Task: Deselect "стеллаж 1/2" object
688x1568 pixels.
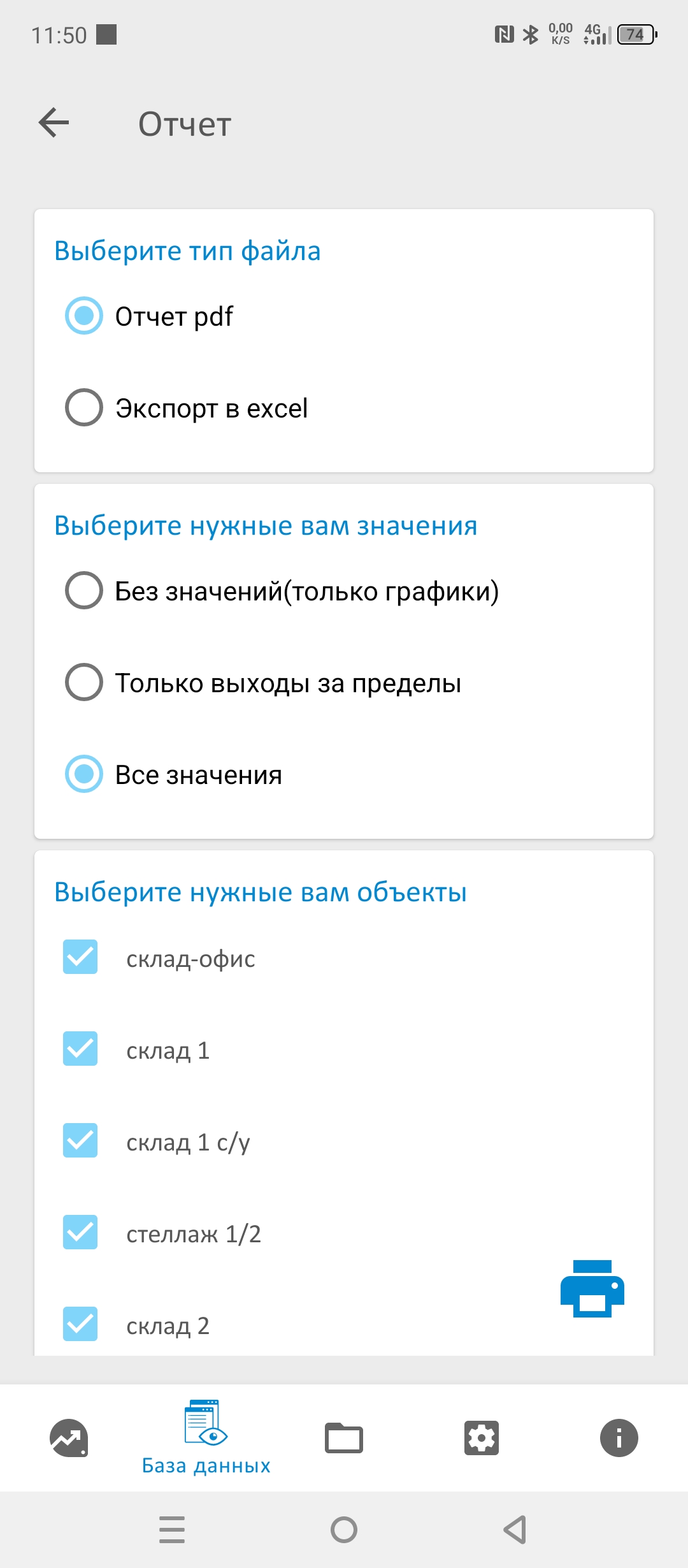Action: (80, 1232)
